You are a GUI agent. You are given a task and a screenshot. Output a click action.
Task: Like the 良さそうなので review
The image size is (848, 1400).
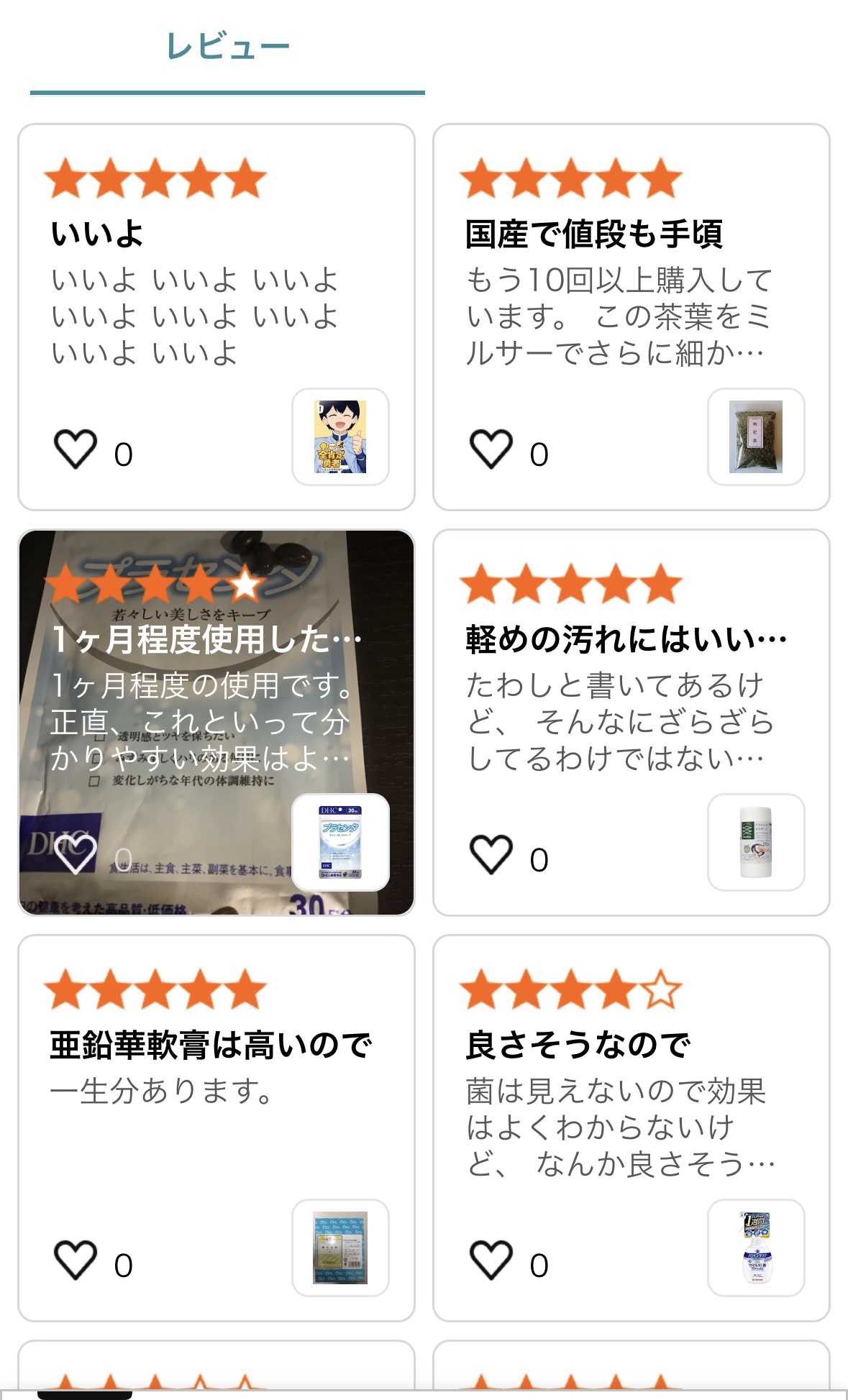491,1260
